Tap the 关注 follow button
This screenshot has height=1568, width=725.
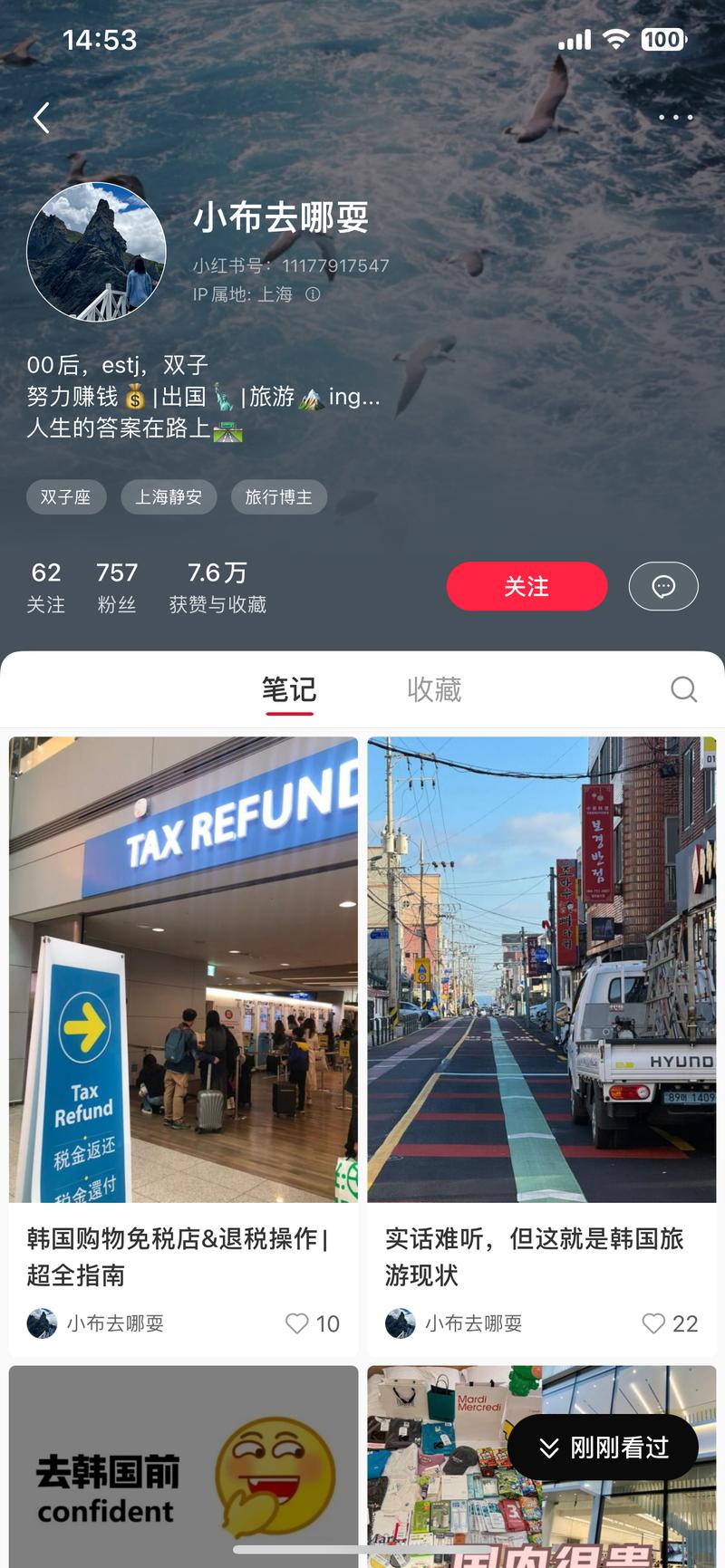(527, 586)
